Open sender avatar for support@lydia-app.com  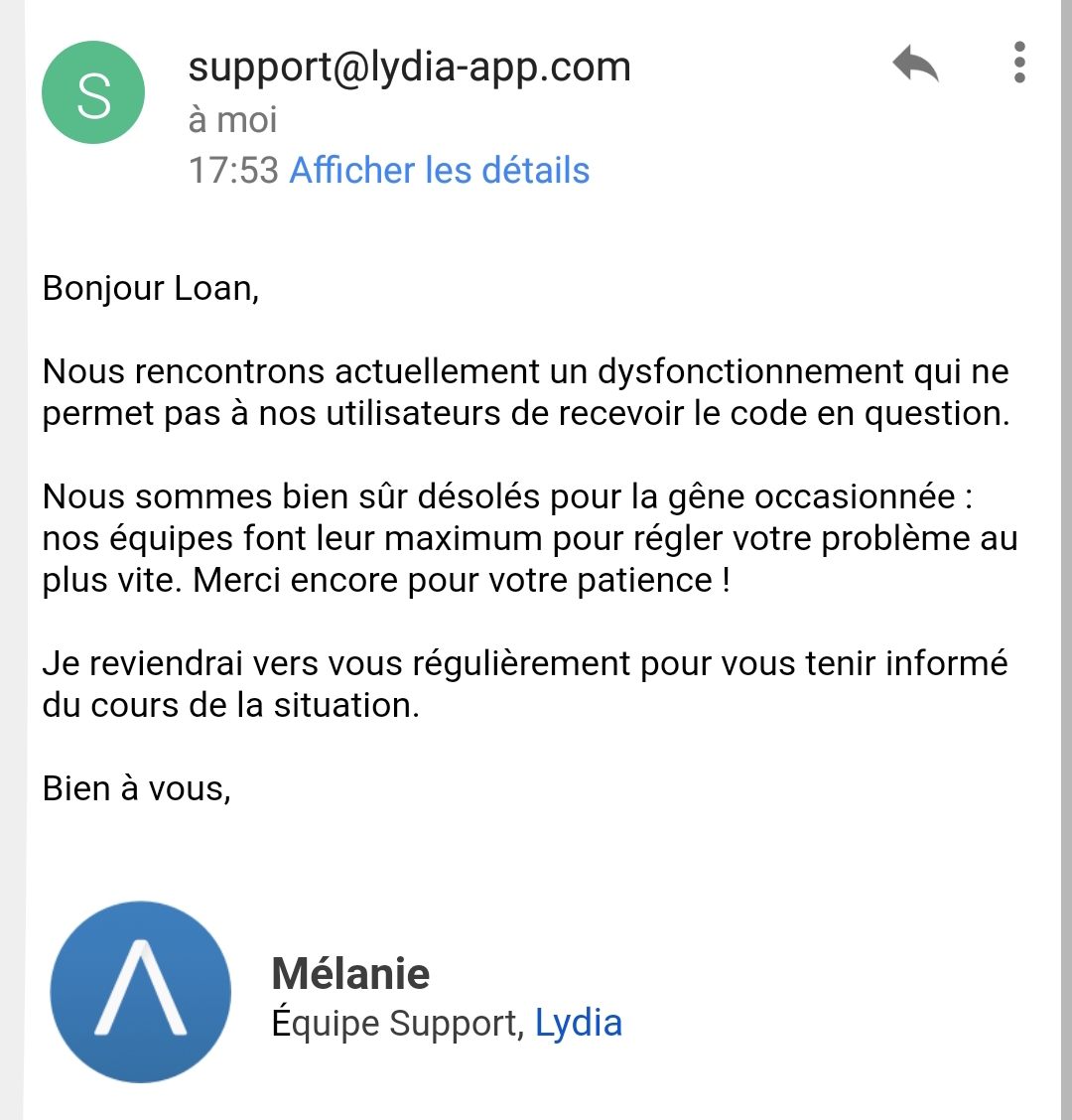click(93, 93)
